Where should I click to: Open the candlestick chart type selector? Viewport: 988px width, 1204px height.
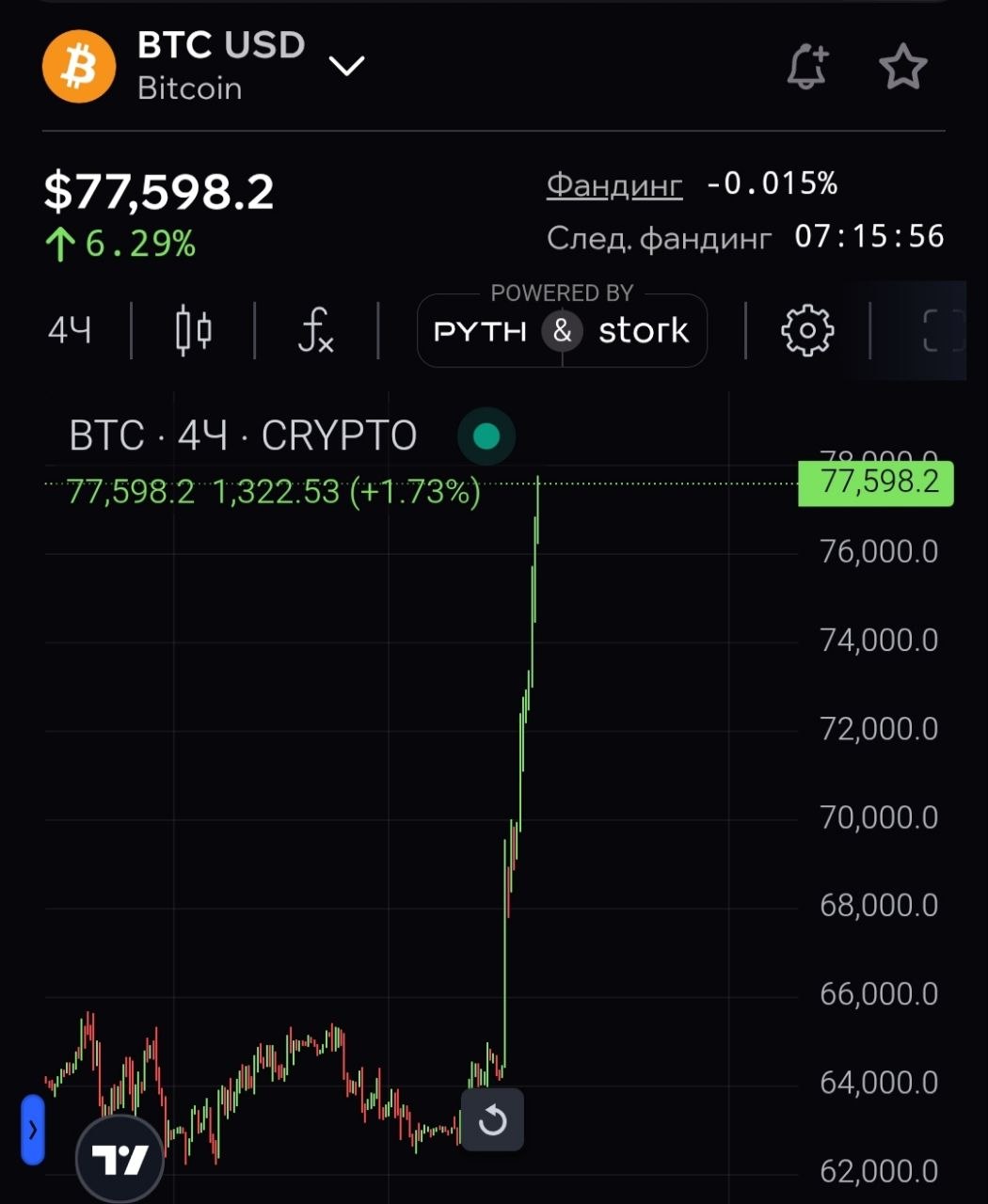[x=194, y=331]
